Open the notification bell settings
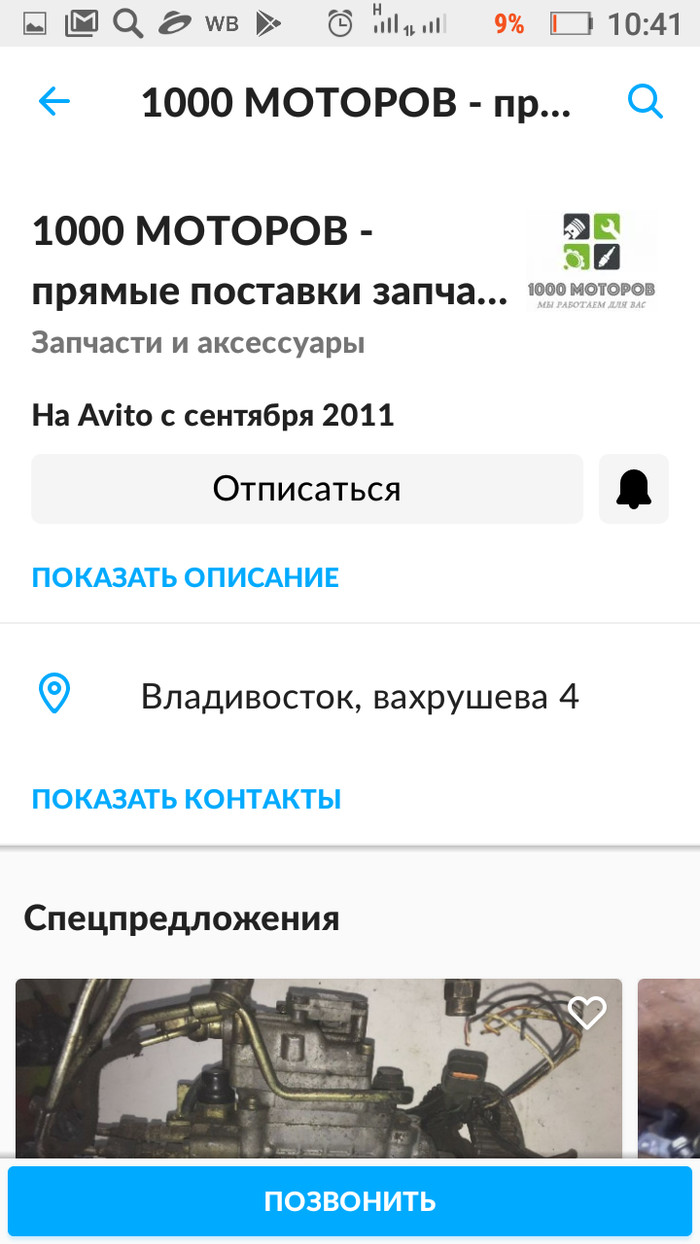 click(633, 489)
